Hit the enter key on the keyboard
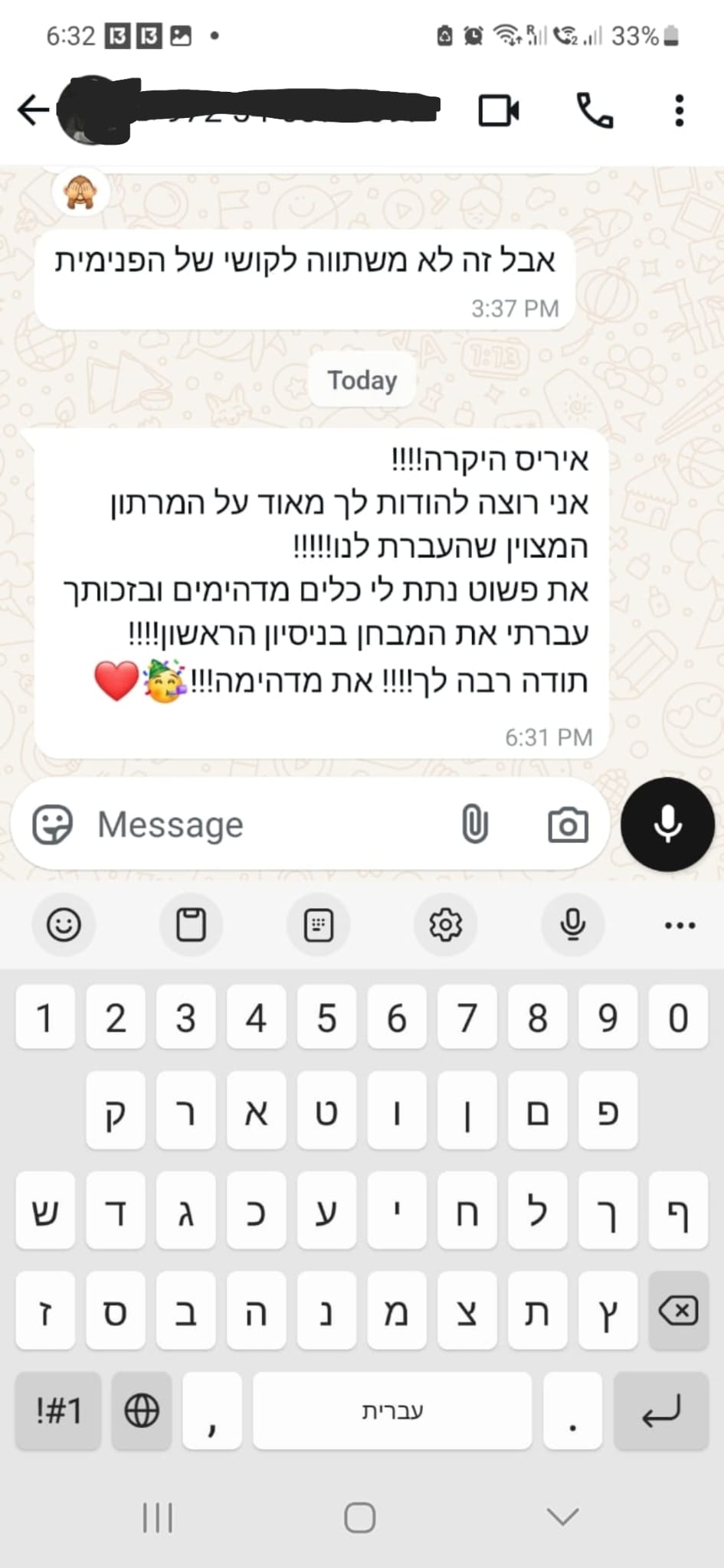 click(661, 1411)
